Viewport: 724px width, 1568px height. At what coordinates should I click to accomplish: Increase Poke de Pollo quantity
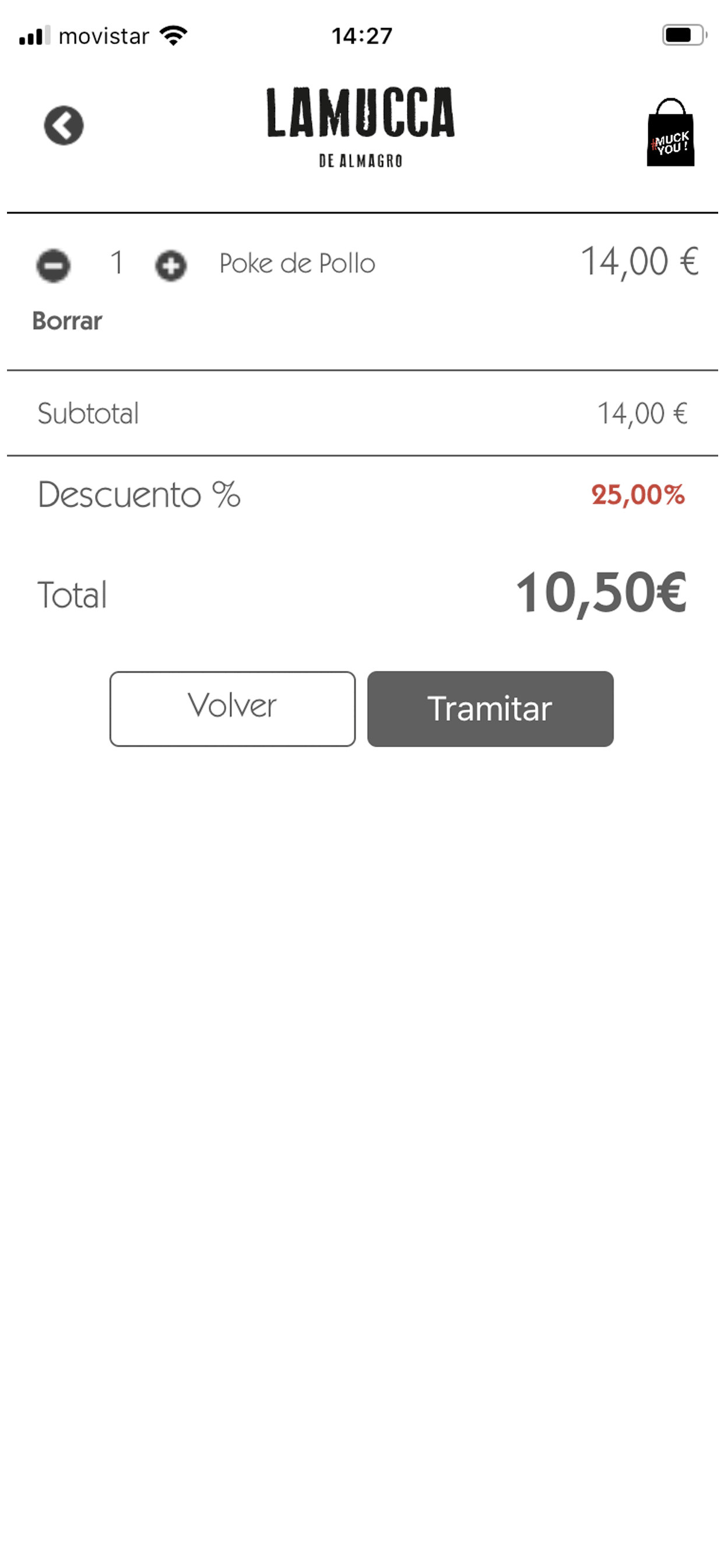(171, 265)
